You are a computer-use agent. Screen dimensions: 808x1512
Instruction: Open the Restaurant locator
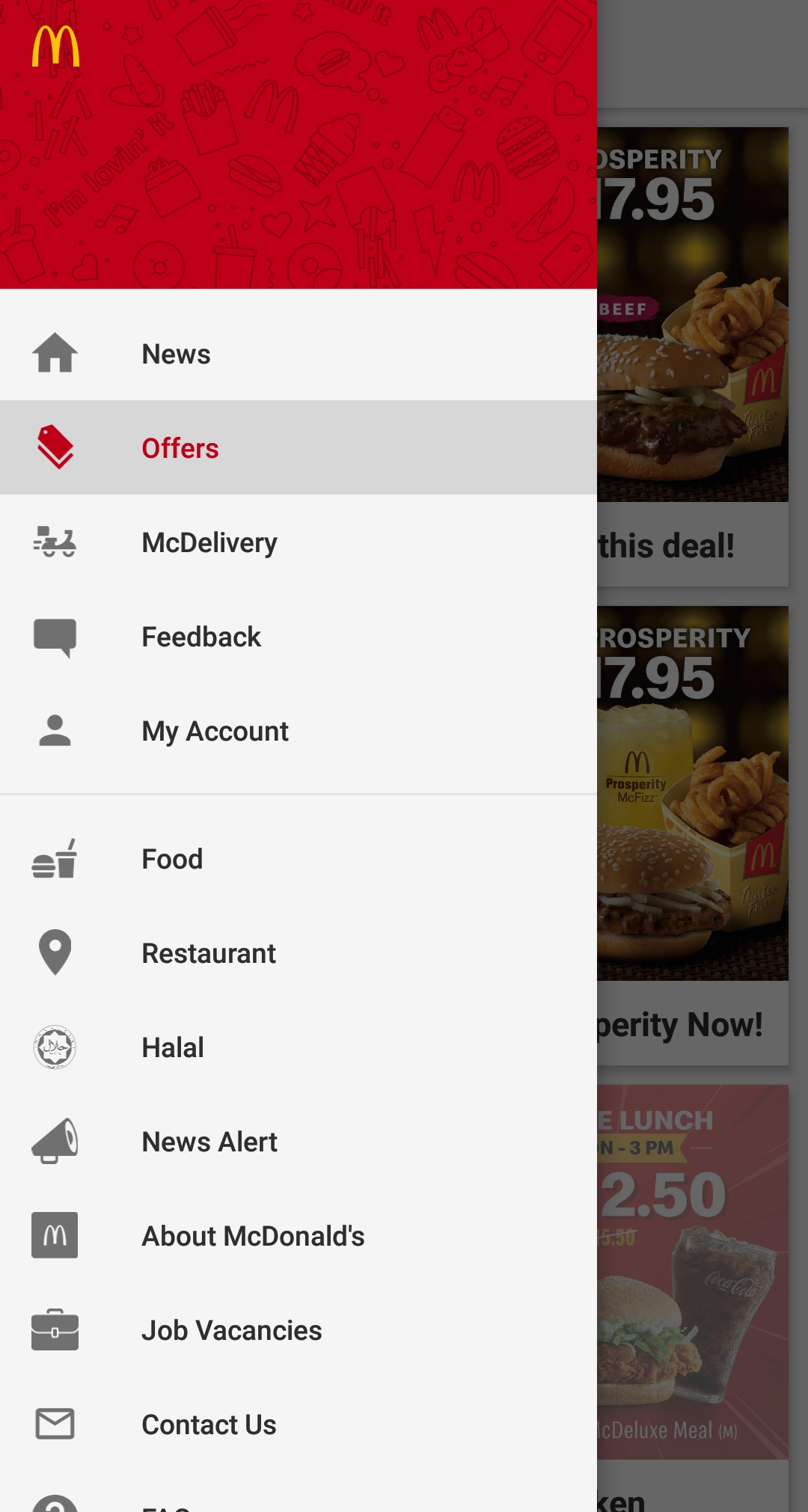(x=209, y=953)
